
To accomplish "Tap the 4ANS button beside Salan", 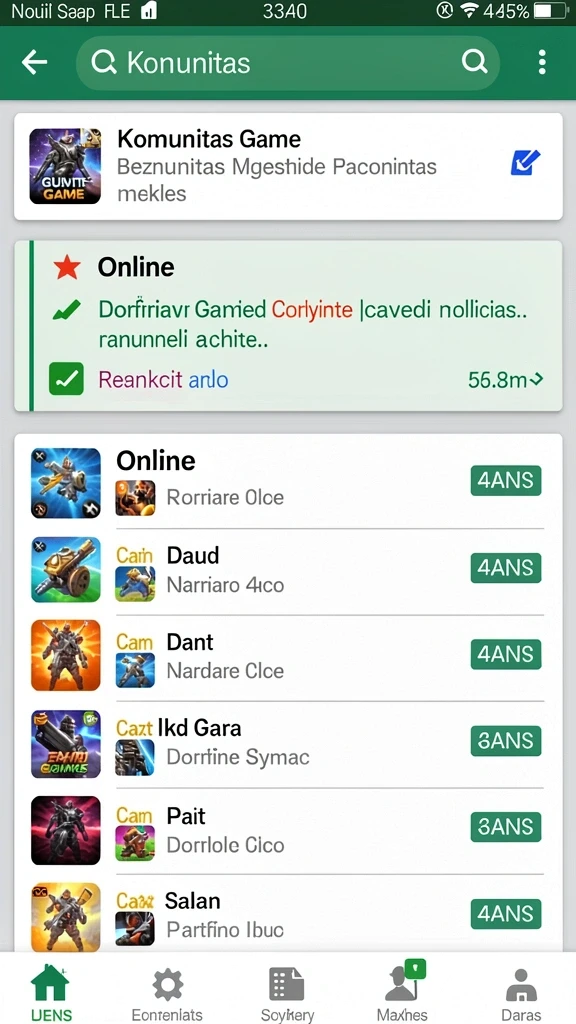I will tap(506, 914).
